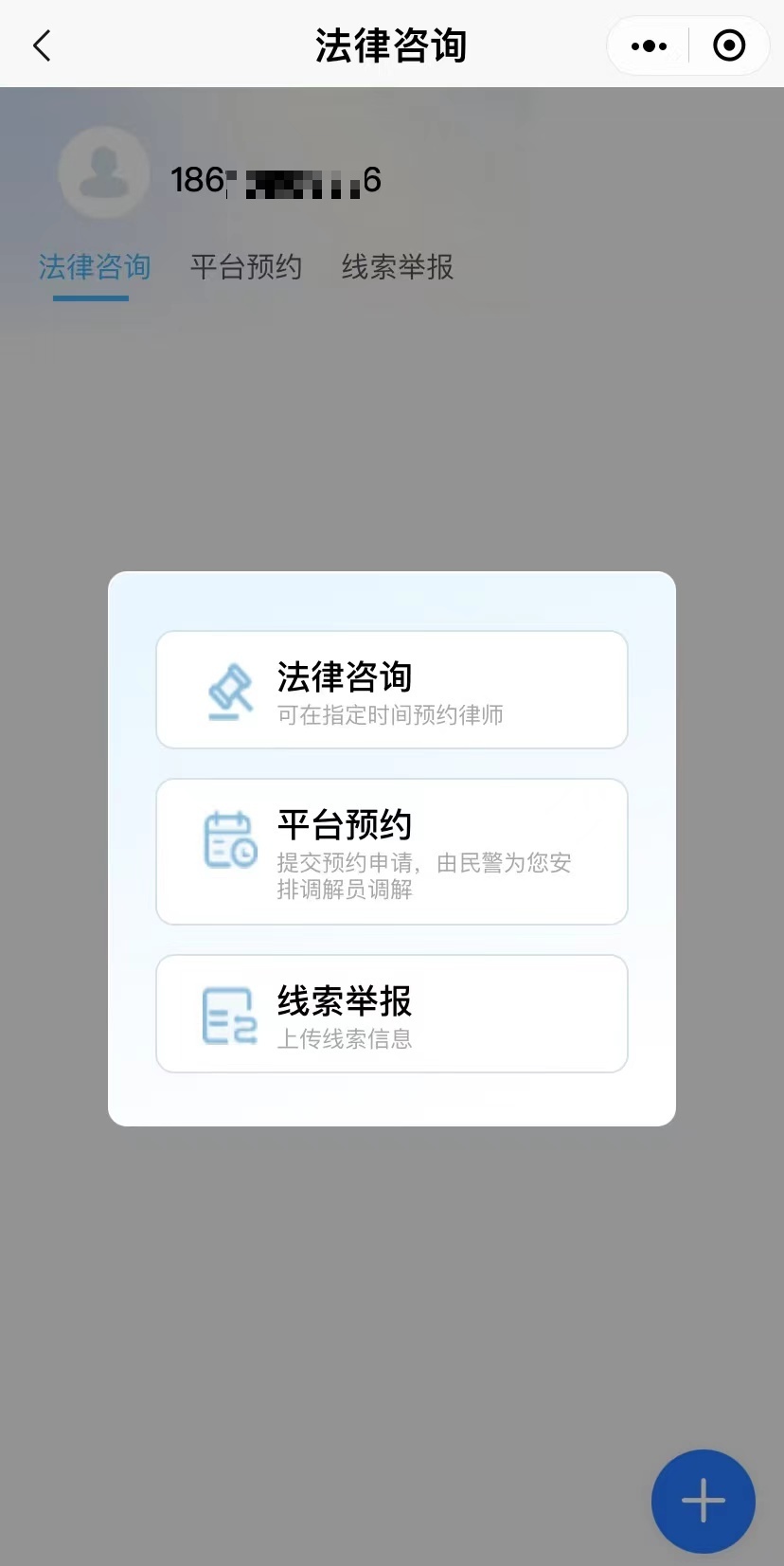Image resolution: width=784 pixels, height=1566 pixels.
Task: Open the profile avatar
Action: tap(104, 173)
